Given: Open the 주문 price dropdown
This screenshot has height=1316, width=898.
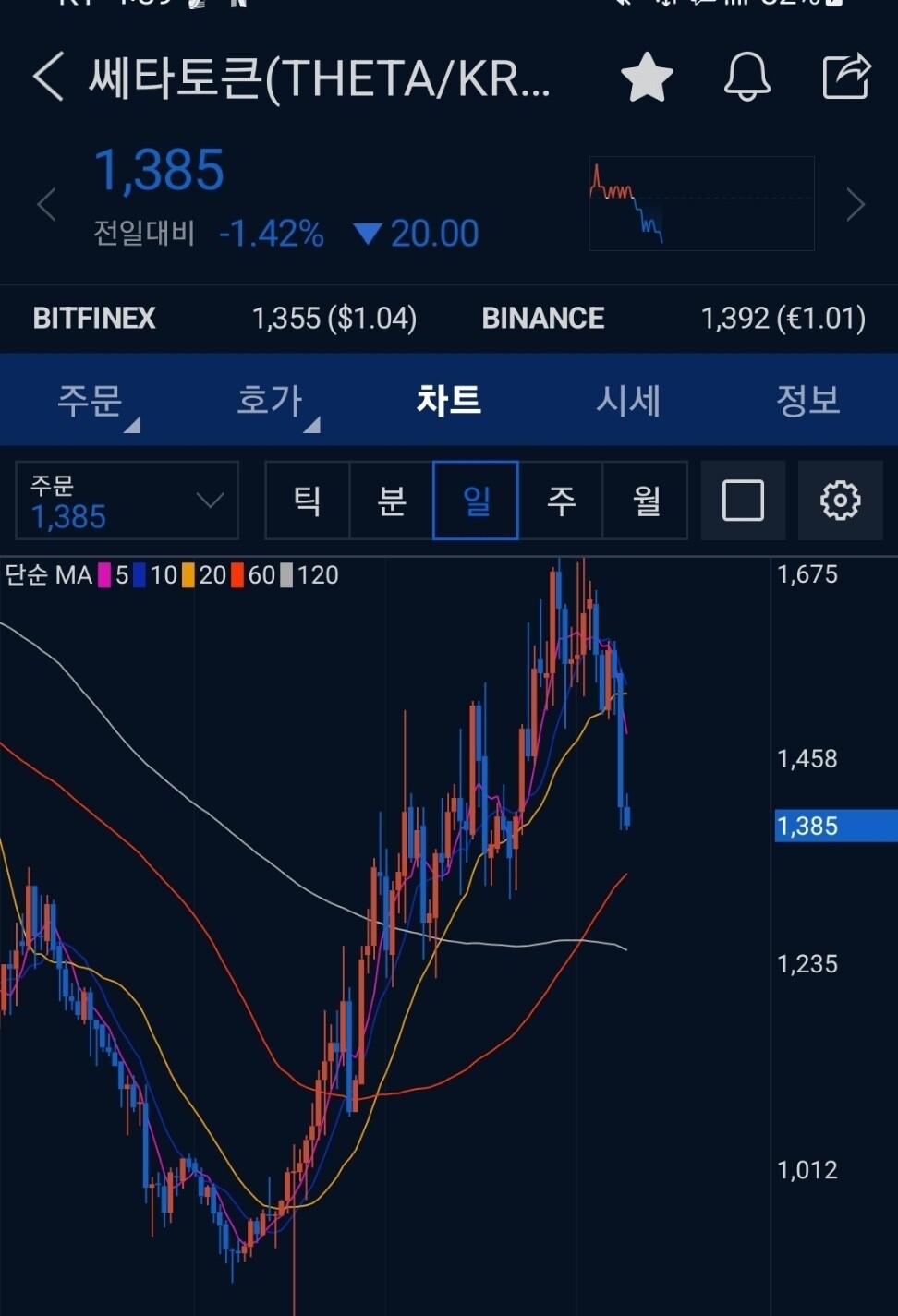Looking at the screenshot, I should coord(127,501).
